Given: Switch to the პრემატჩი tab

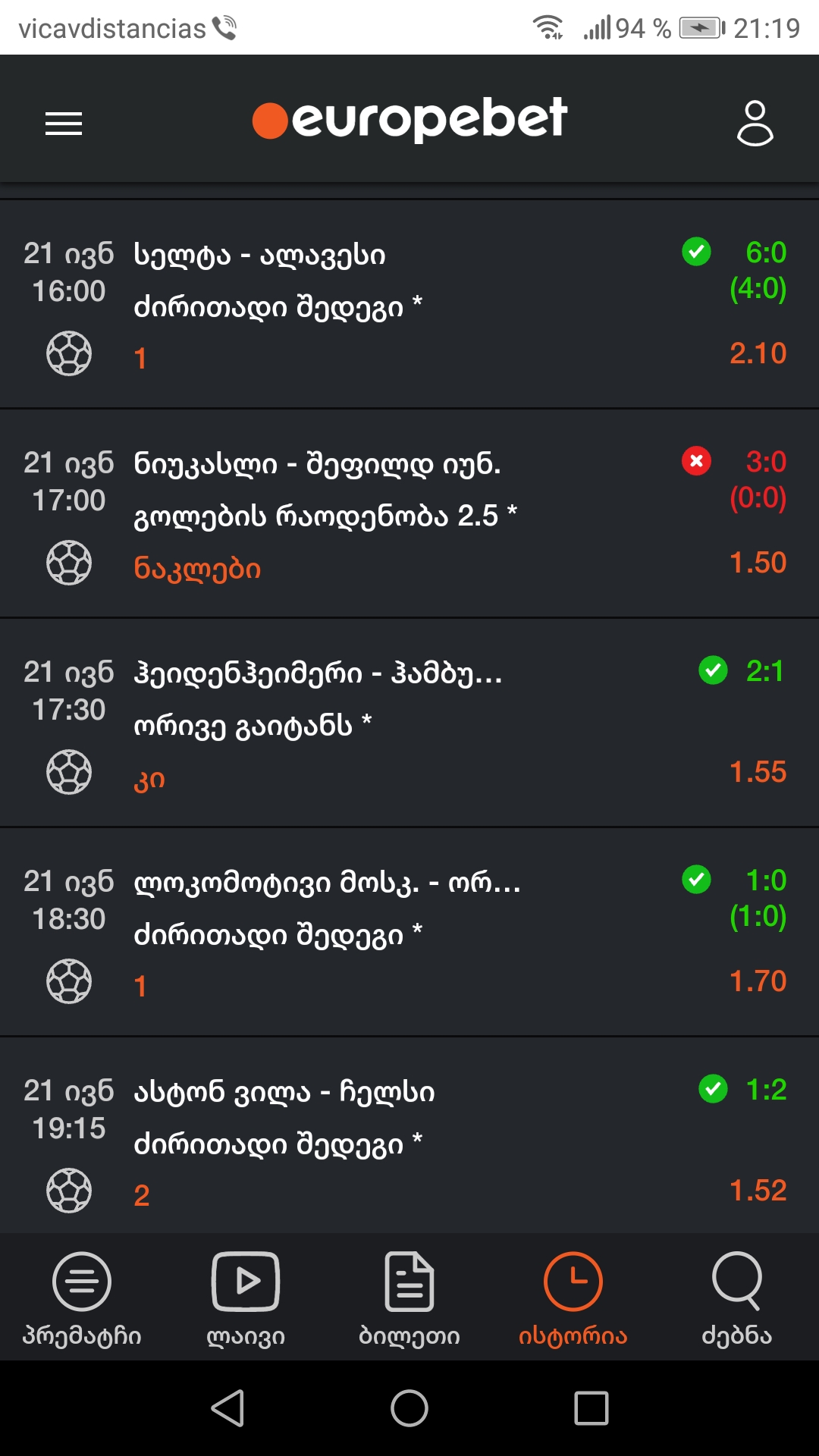Looking at the screenshot, I should click(82, 1298).
